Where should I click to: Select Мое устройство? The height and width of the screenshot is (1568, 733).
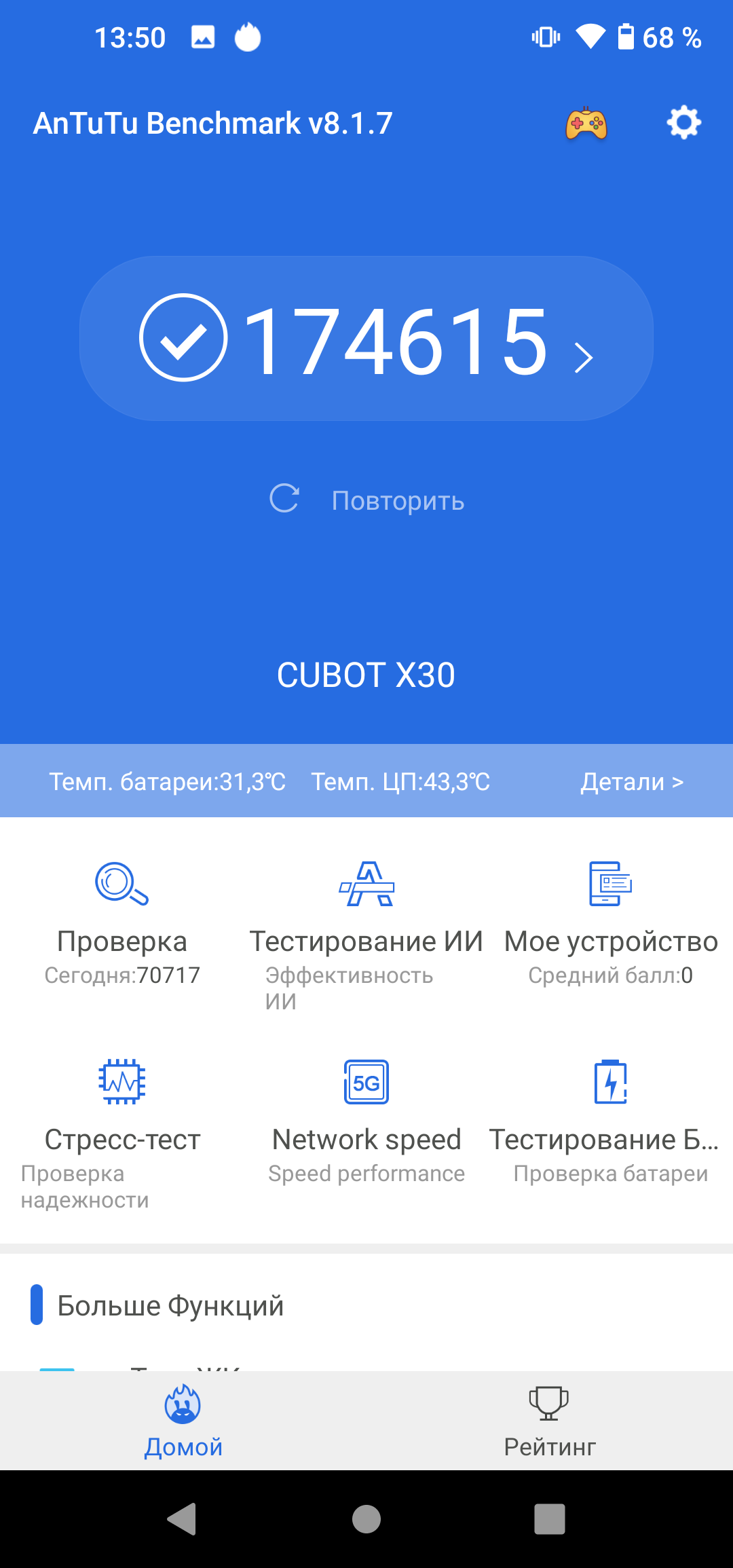[x=611, y=923]
